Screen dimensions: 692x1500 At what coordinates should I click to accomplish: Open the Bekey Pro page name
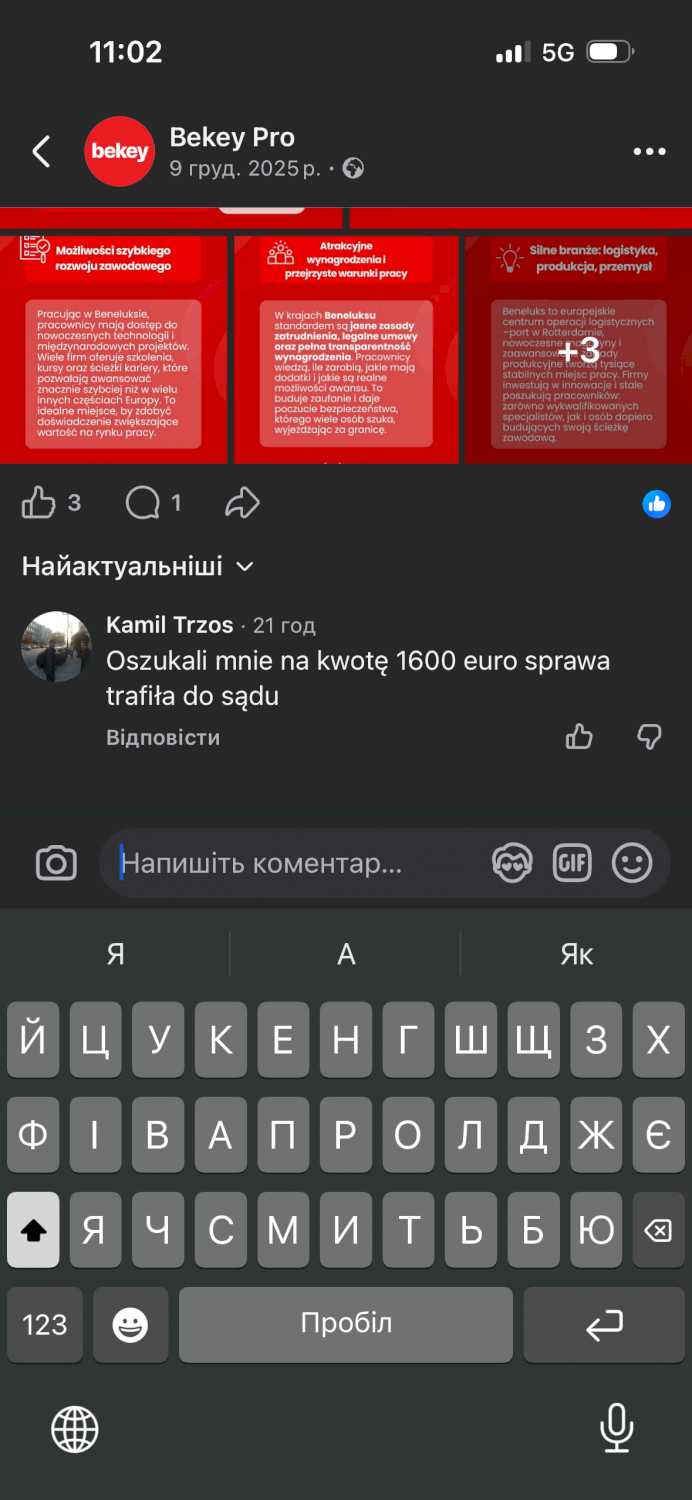pyautogui.click(x=232, y=137)
